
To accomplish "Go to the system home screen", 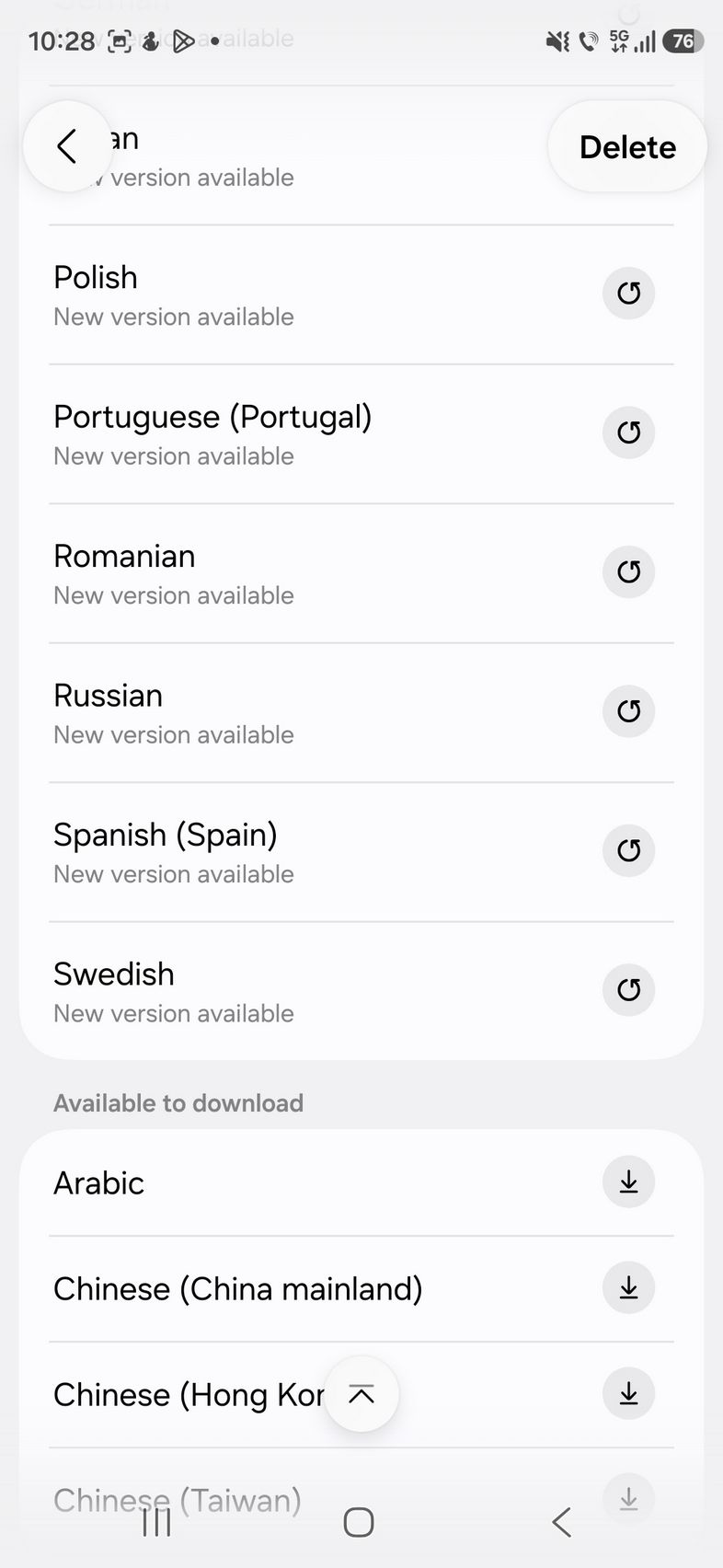I will pos(359,1523).
